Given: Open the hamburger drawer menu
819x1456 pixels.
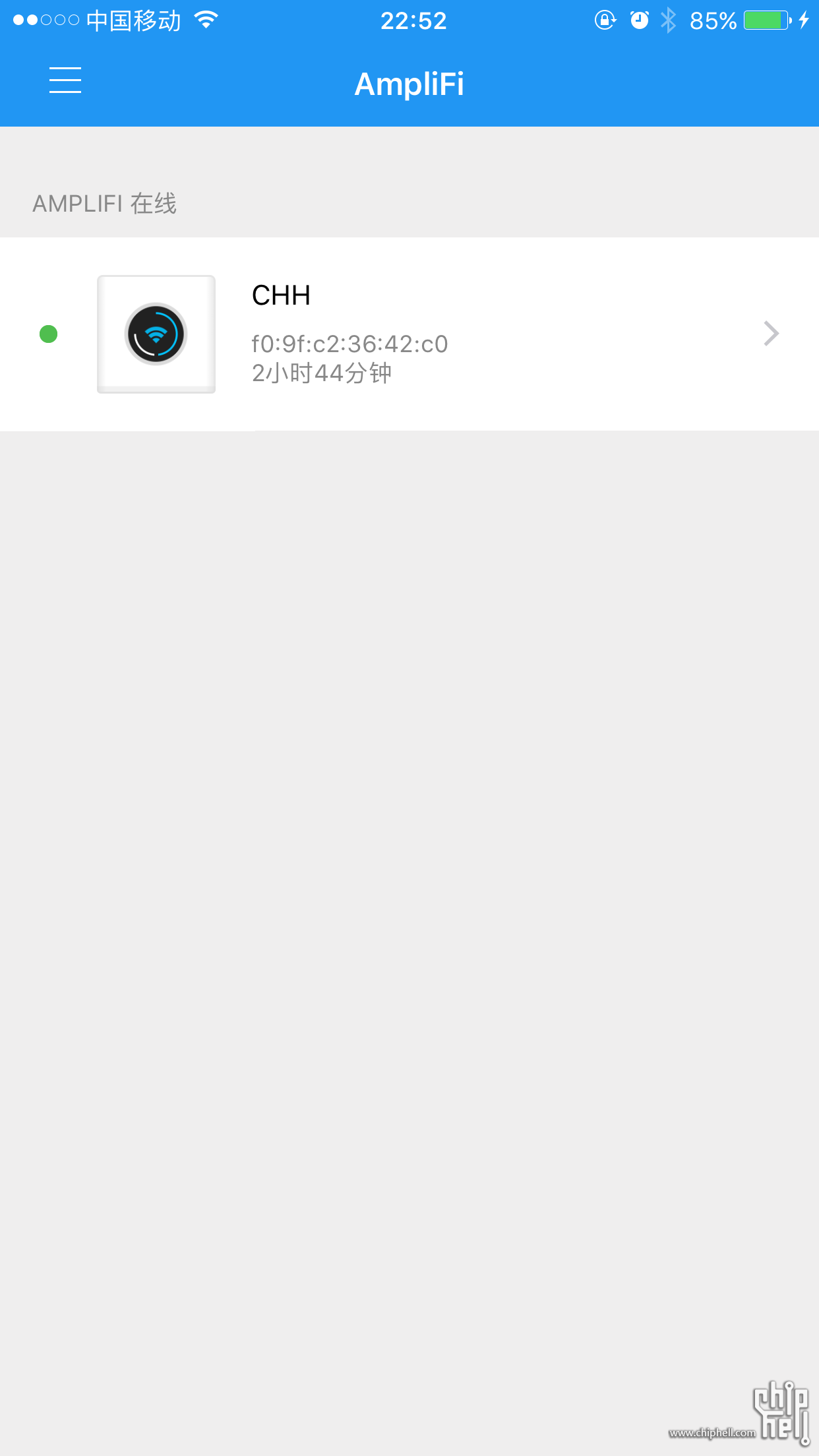Looking at the screenshot, I should coord(65,80).
